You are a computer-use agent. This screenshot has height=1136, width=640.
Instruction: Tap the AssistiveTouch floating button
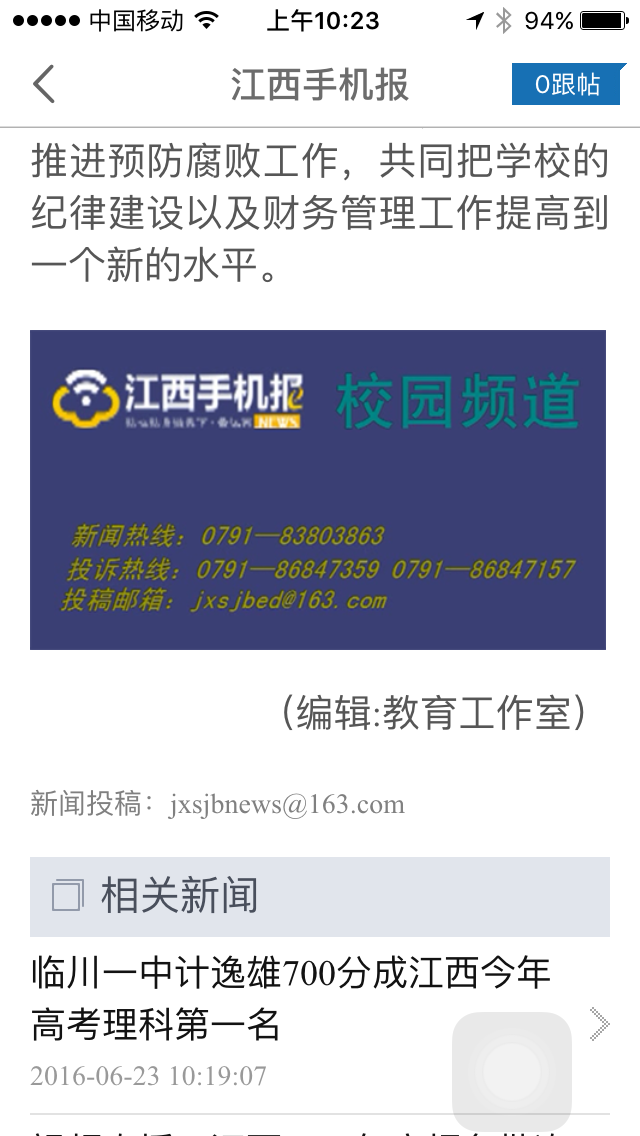[x=512, y=1071]
